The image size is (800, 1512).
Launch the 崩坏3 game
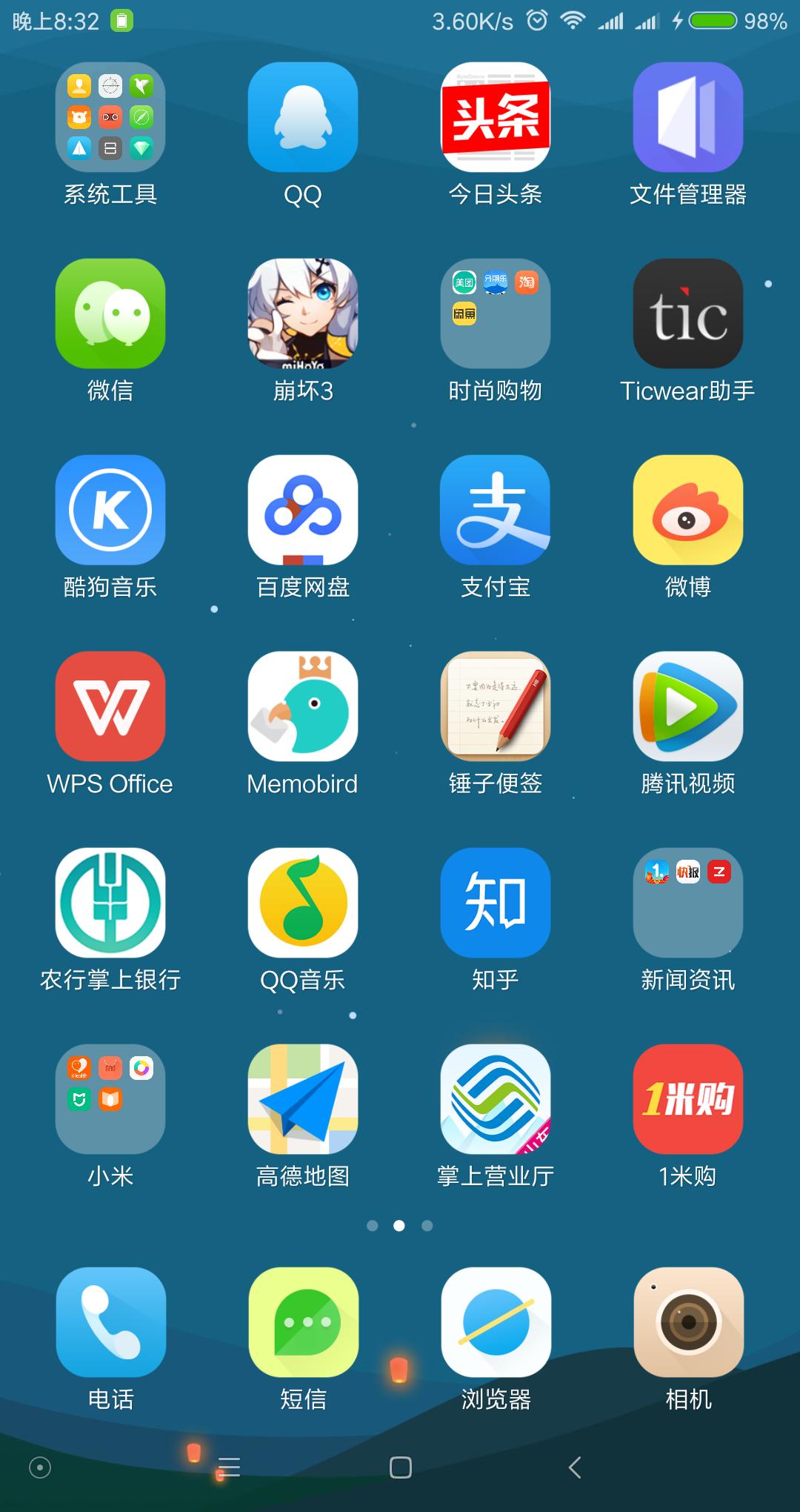point(302,314)
